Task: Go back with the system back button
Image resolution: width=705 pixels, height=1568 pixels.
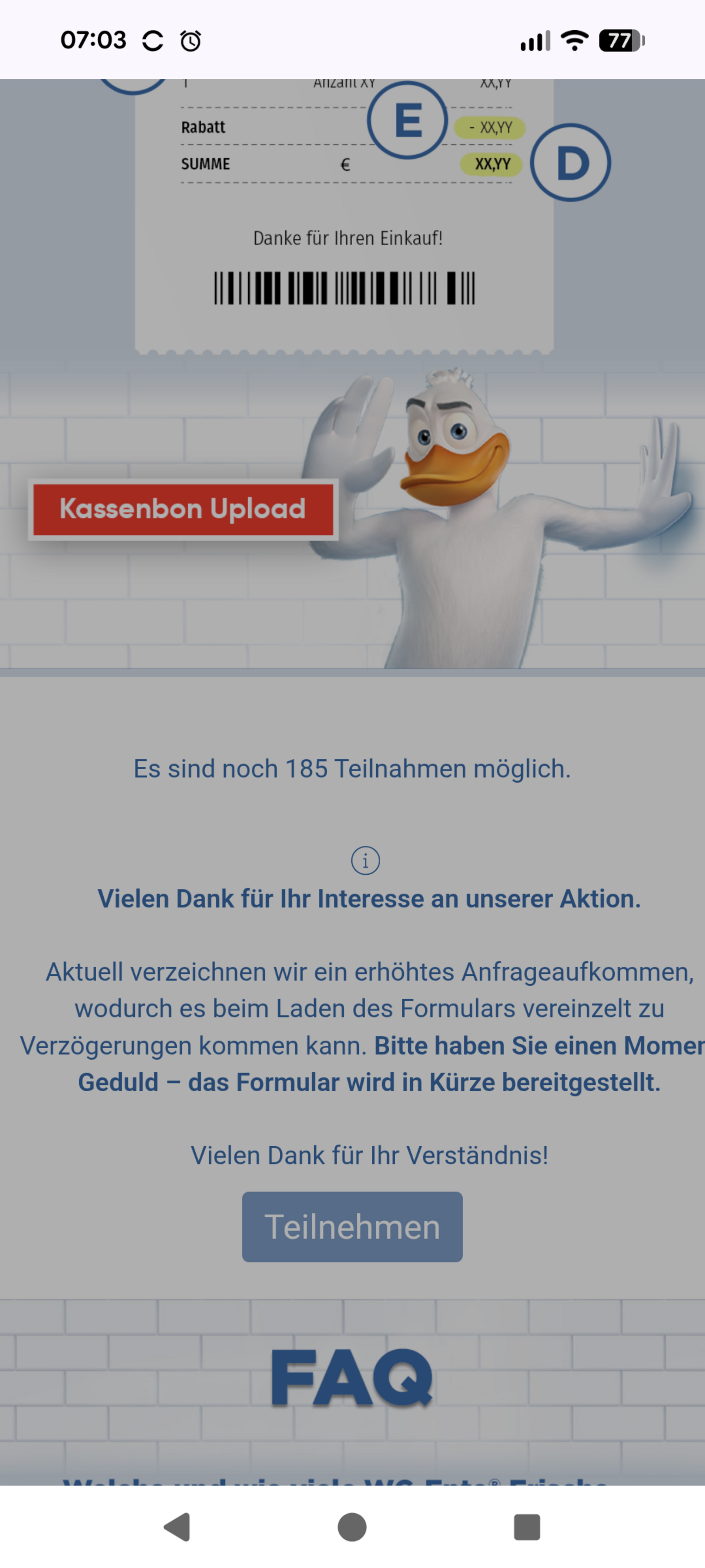Action: point(177,1527)
